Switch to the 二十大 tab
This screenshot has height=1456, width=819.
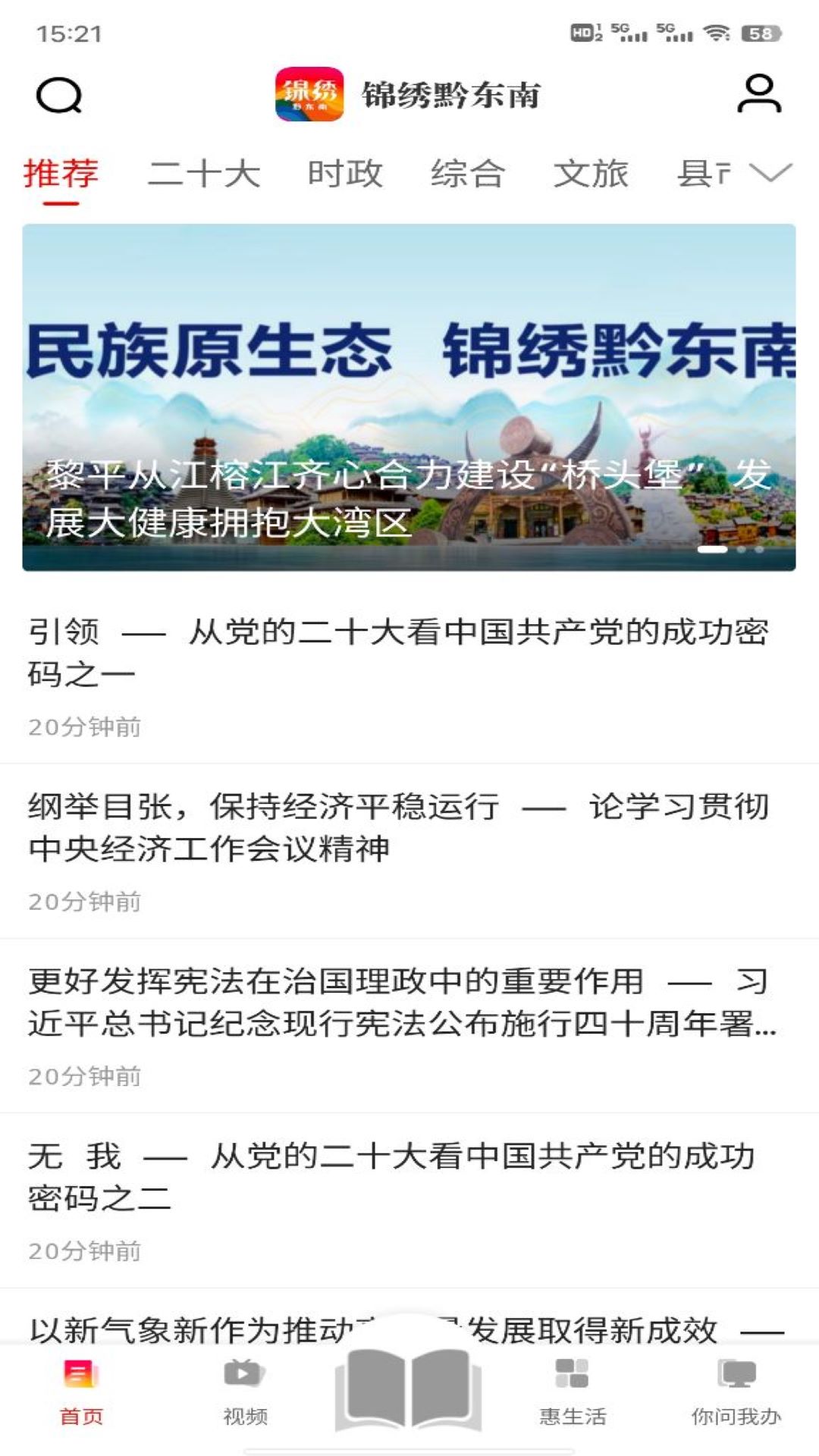click(204, 174)
